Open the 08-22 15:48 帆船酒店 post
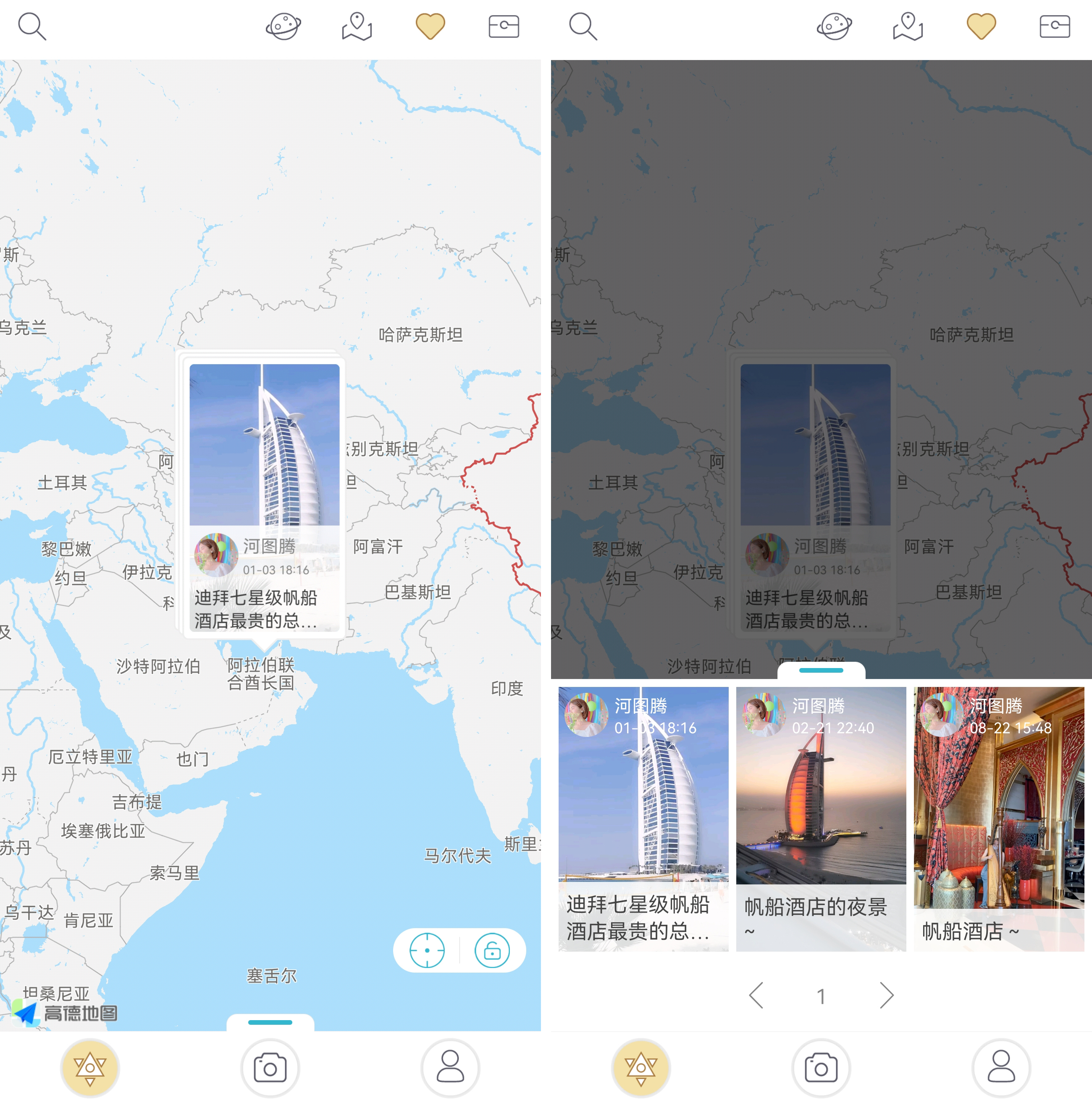This screenshot has width=1092, height=1105. pos(998,818)
